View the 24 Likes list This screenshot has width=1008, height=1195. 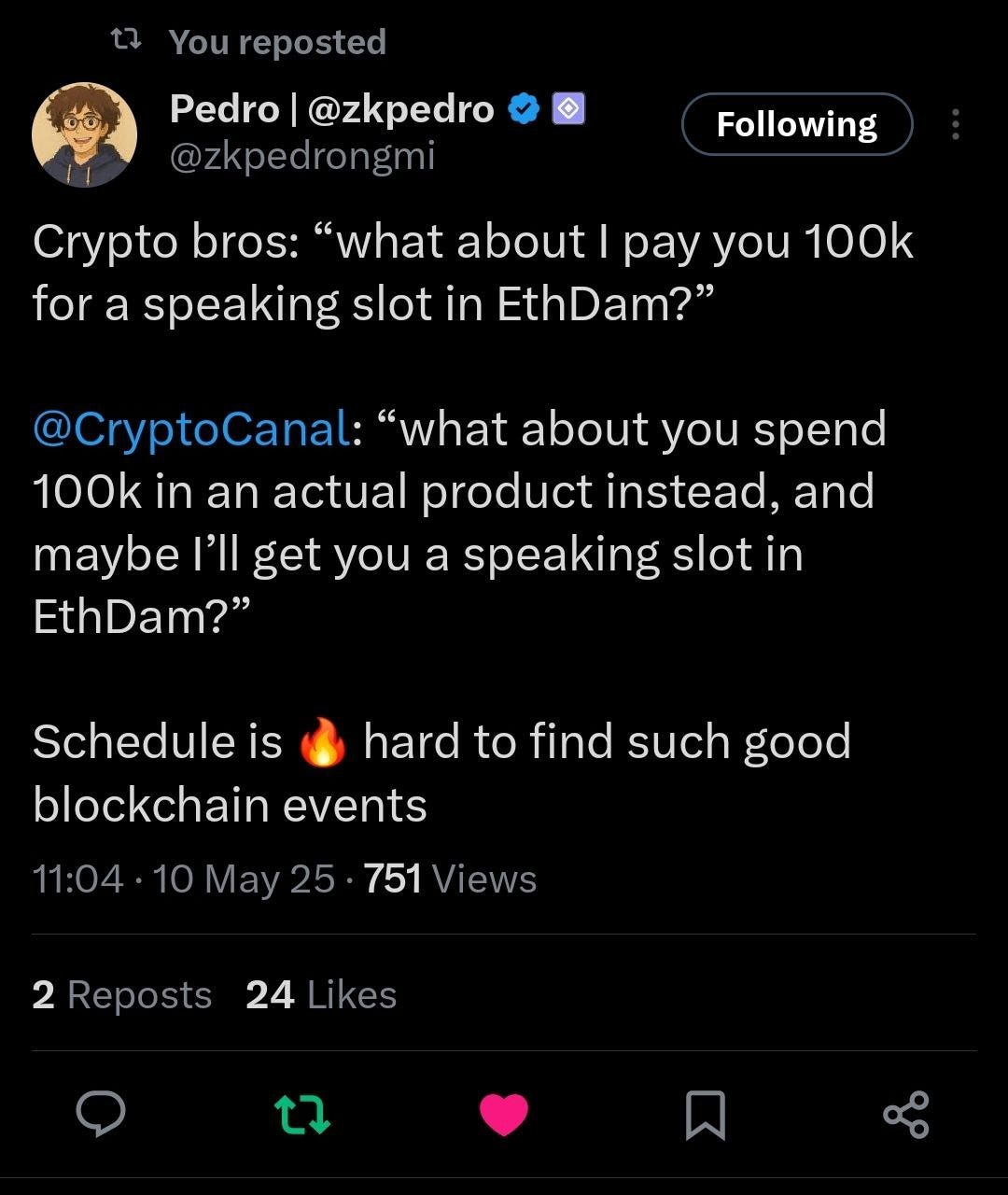point(321,994)
